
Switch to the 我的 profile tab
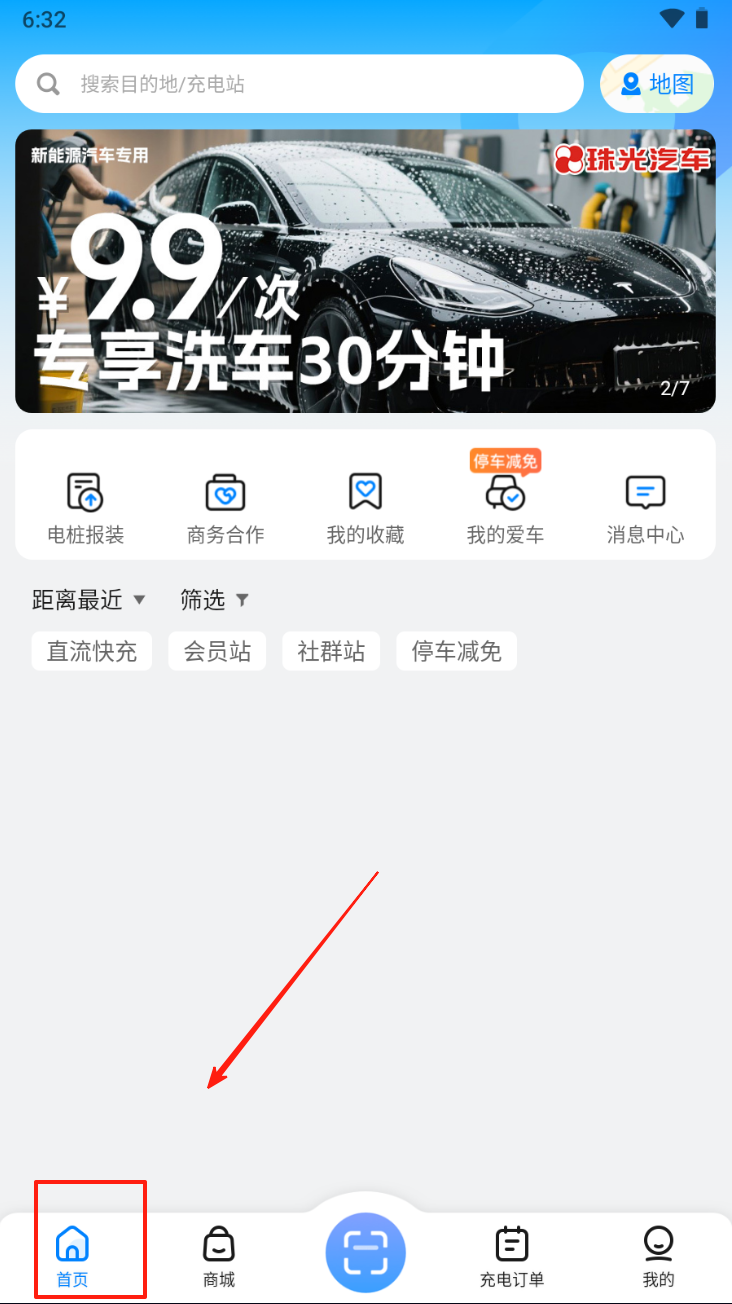[658, 1256]
